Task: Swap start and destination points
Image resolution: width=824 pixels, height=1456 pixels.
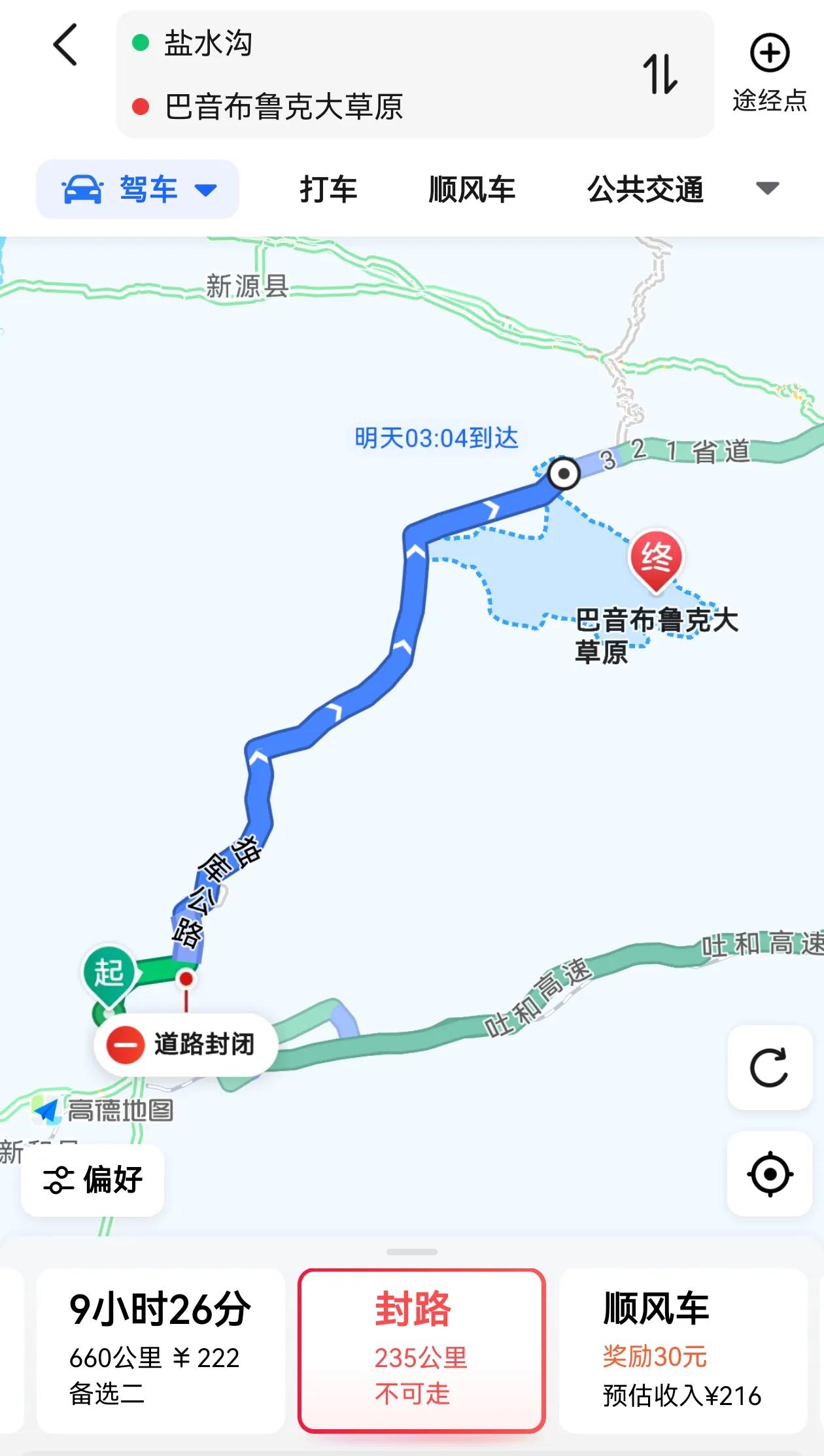Action: pyautogui.click(x=661, y=74)
